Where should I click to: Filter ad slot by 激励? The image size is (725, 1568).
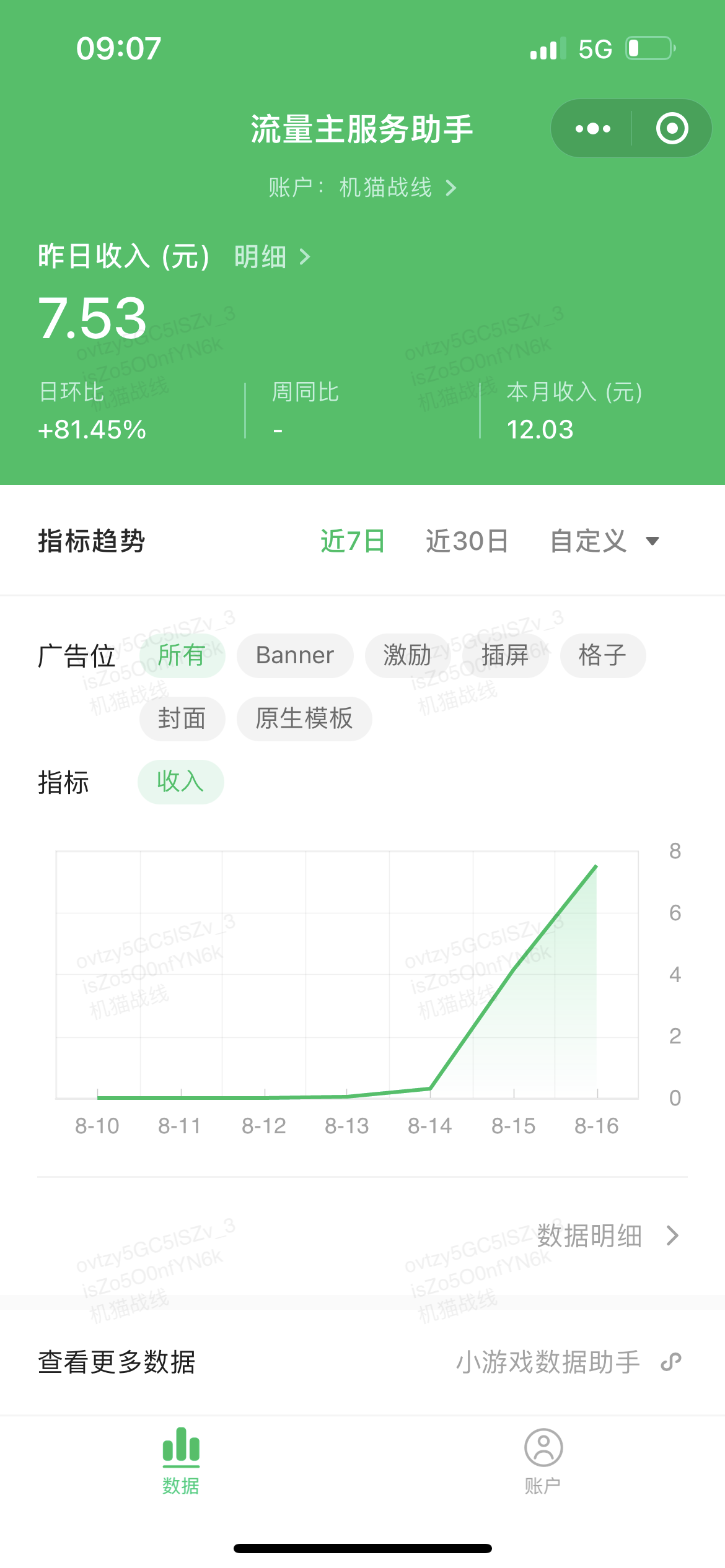click(x=407, y=655)
